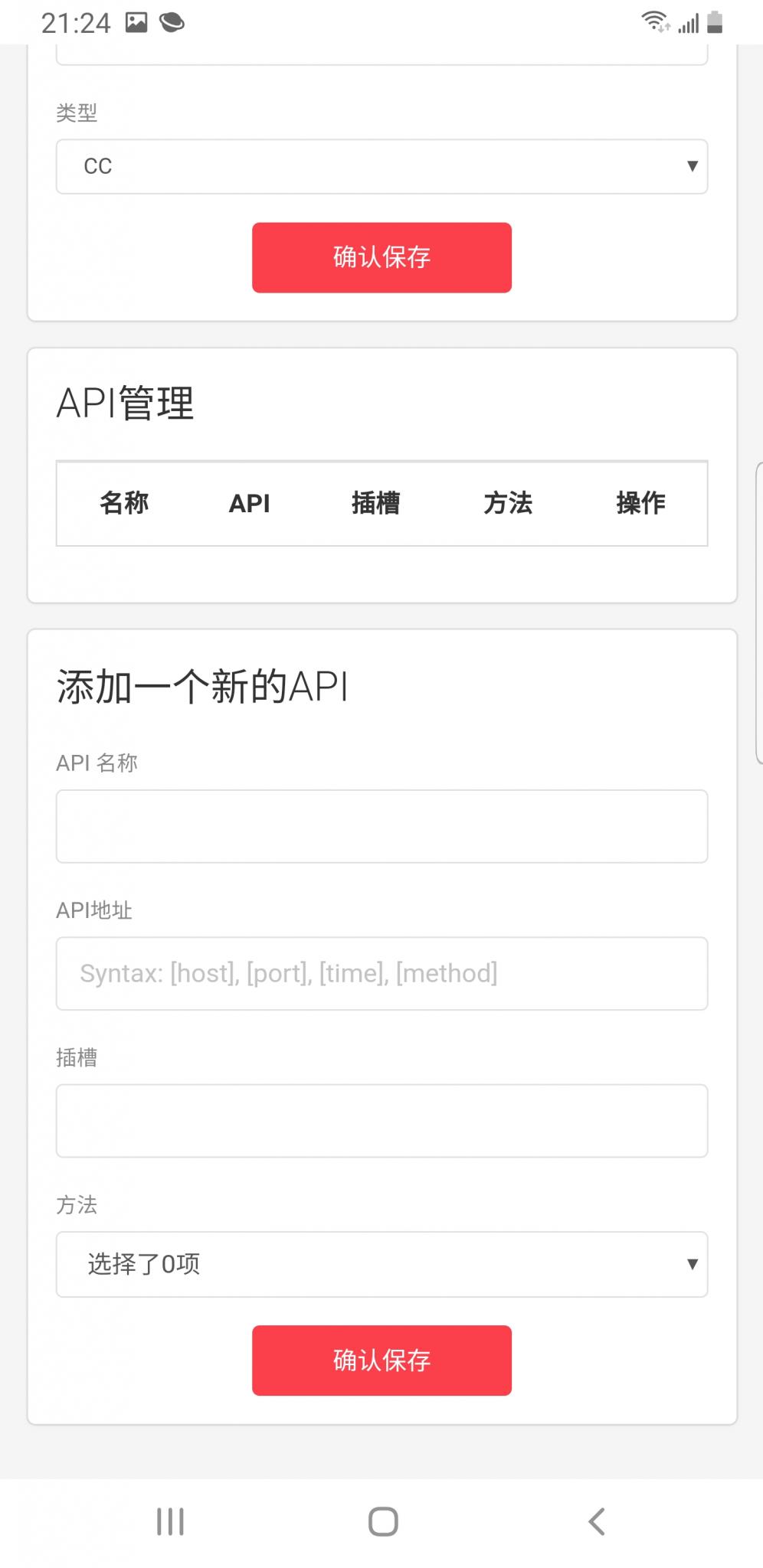Click the dropdown arrow on the CC selector
The image size is (763, 1568).
[x=691, y=165]
